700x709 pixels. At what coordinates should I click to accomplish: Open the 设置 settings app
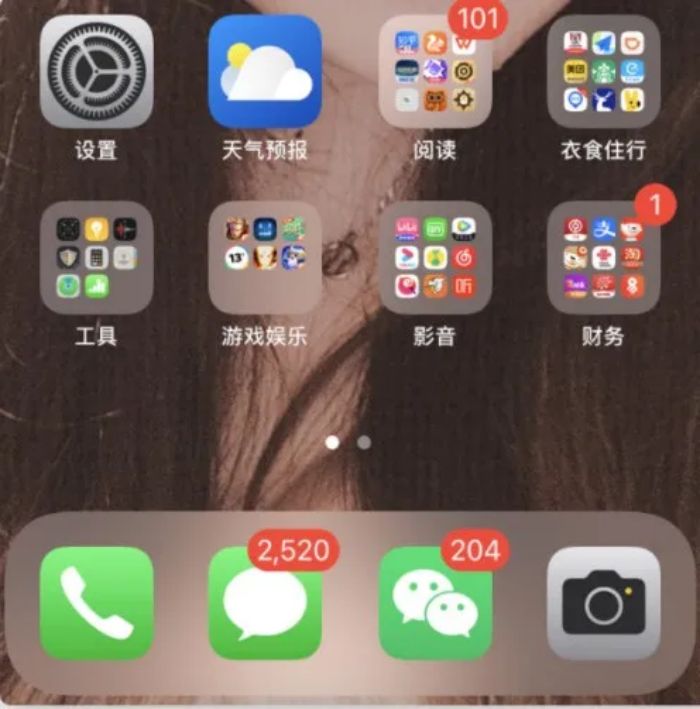(x=96, y=71)
